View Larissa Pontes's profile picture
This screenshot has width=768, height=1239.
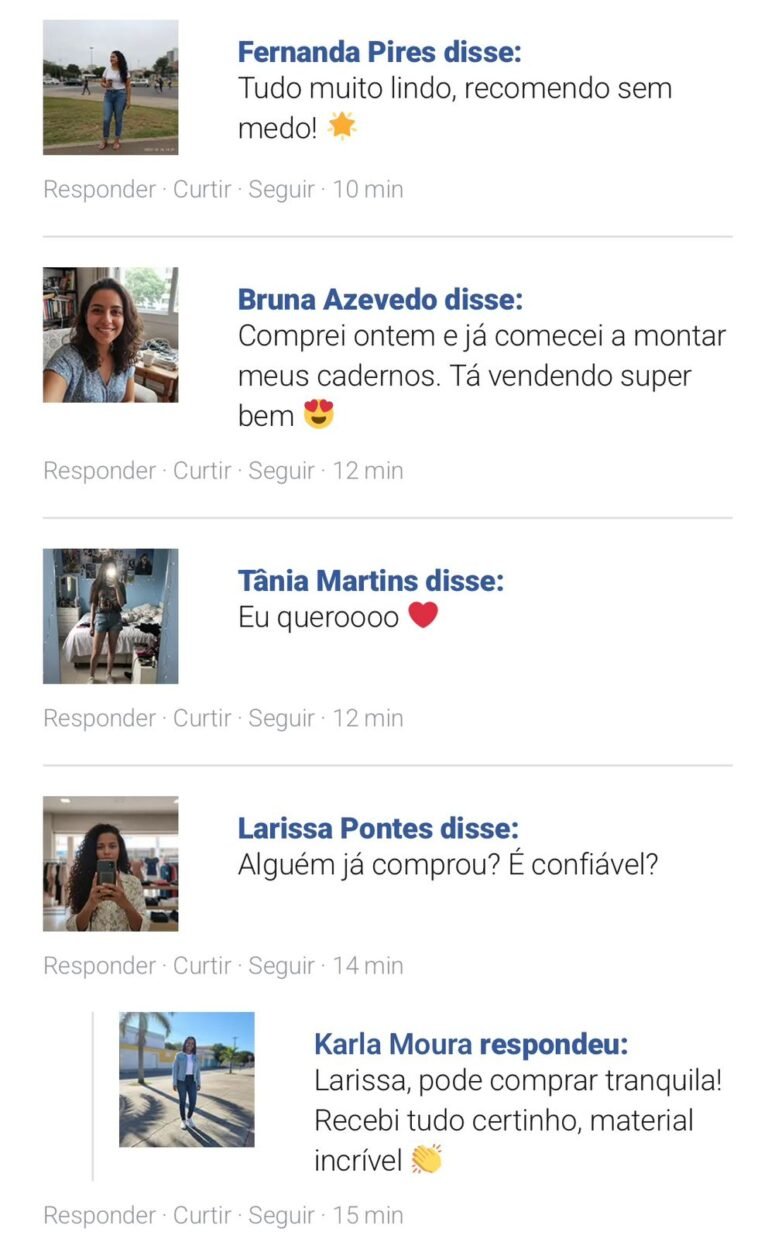point(110,864)
